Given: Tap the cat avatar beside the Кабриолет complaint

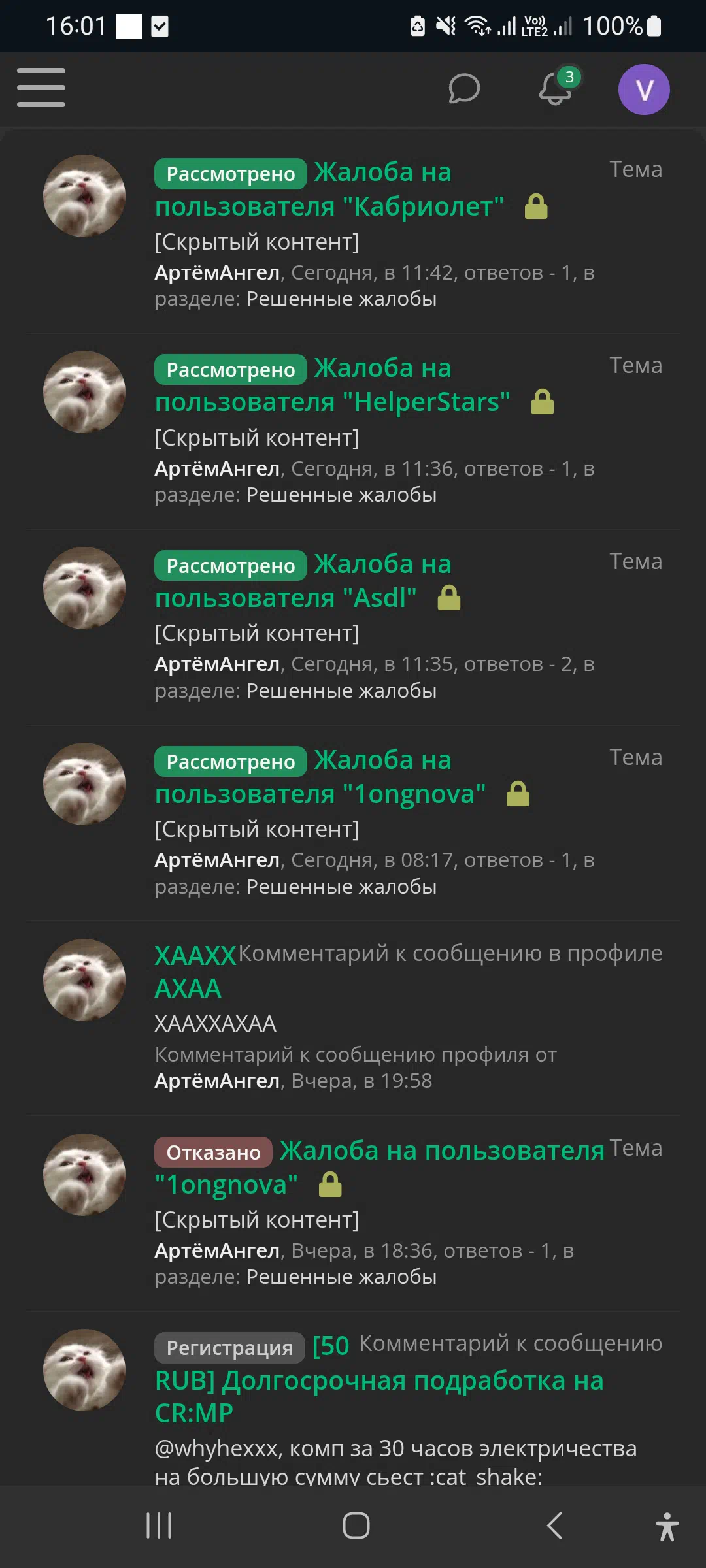Looking at the screenshot, I should (84, 196).
